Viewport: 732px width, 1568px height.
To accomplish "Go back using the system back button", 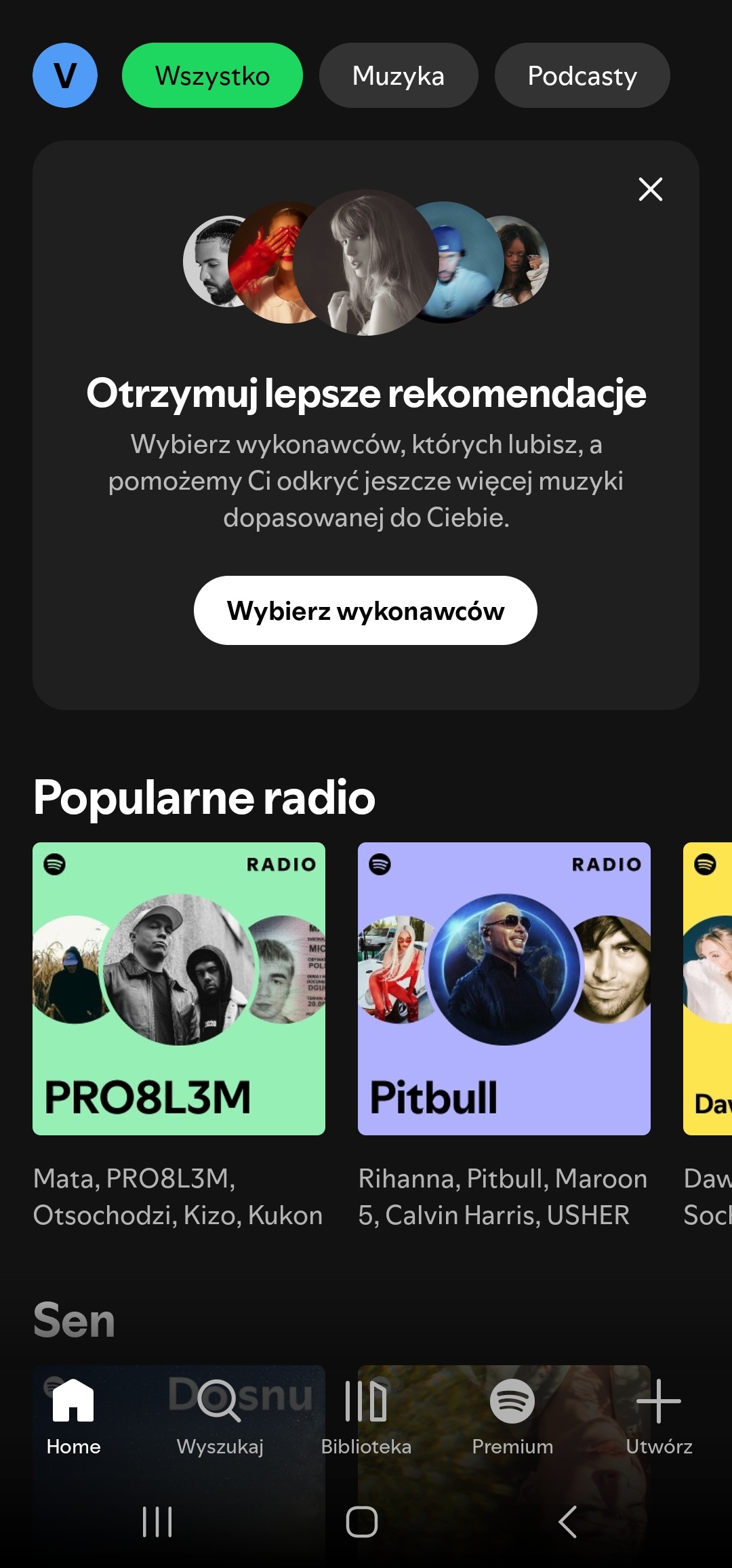I will coord(567,1522).
